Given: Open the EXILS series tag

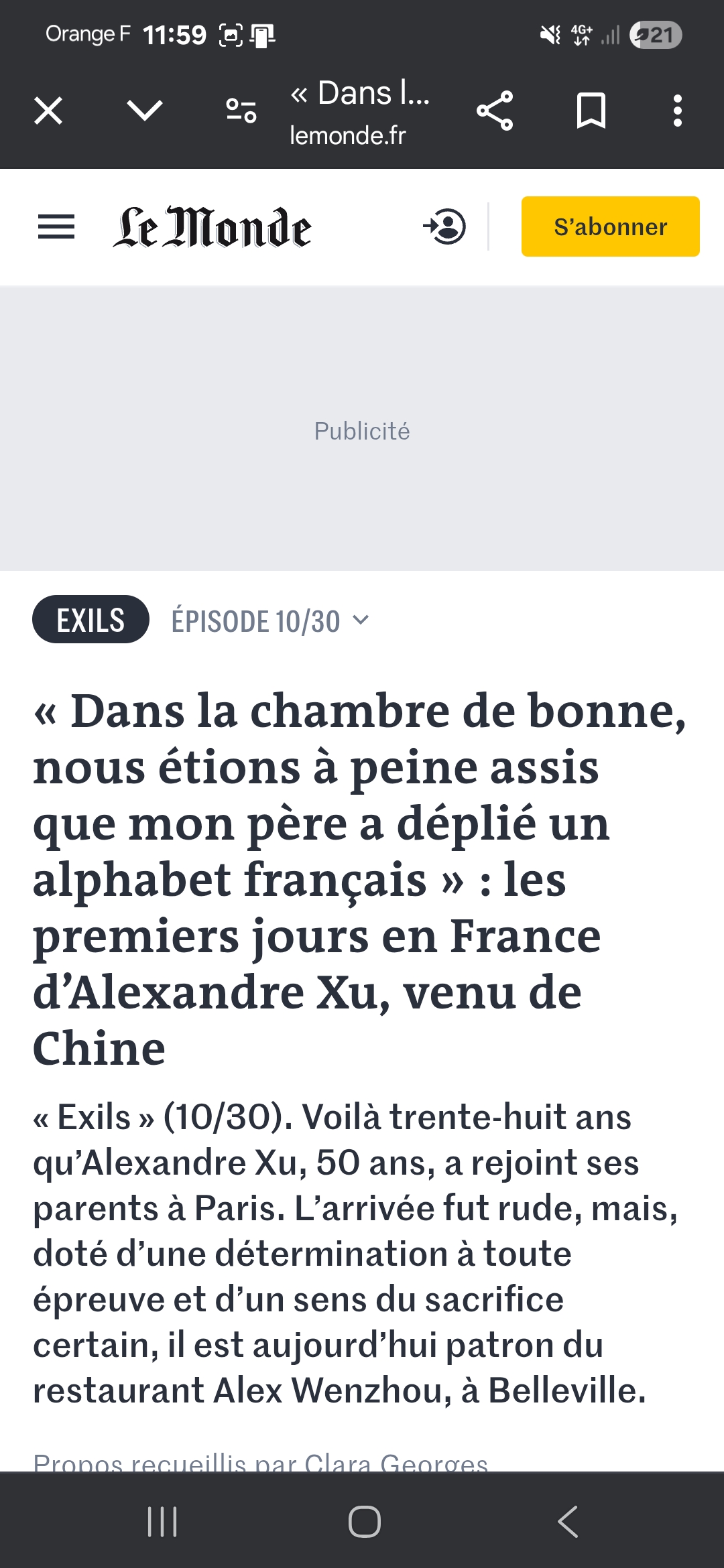Looking at the screenshot, I should click(90, 620).
